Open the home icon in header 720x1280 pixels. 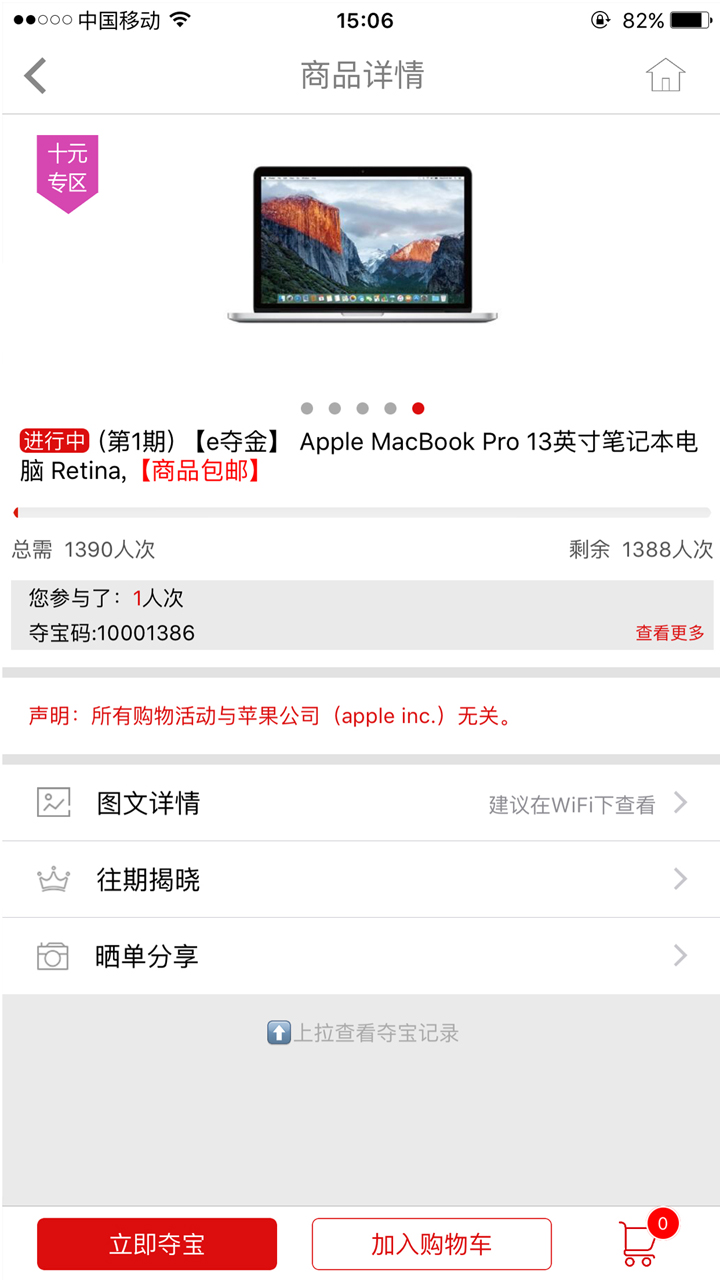pyautogui.click(x=665, y=76)
